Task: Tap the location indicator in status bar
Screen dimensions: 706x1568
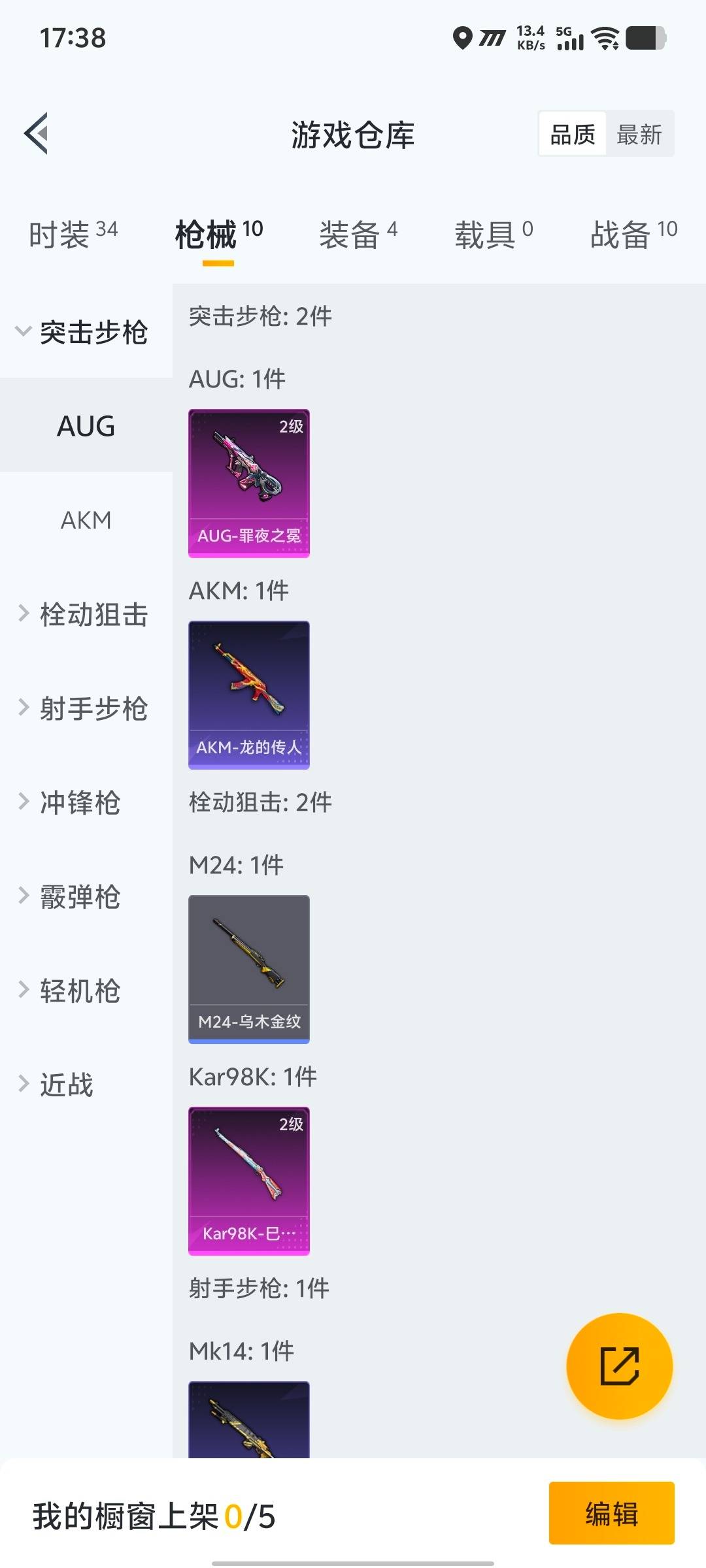Action: [463, 39]
